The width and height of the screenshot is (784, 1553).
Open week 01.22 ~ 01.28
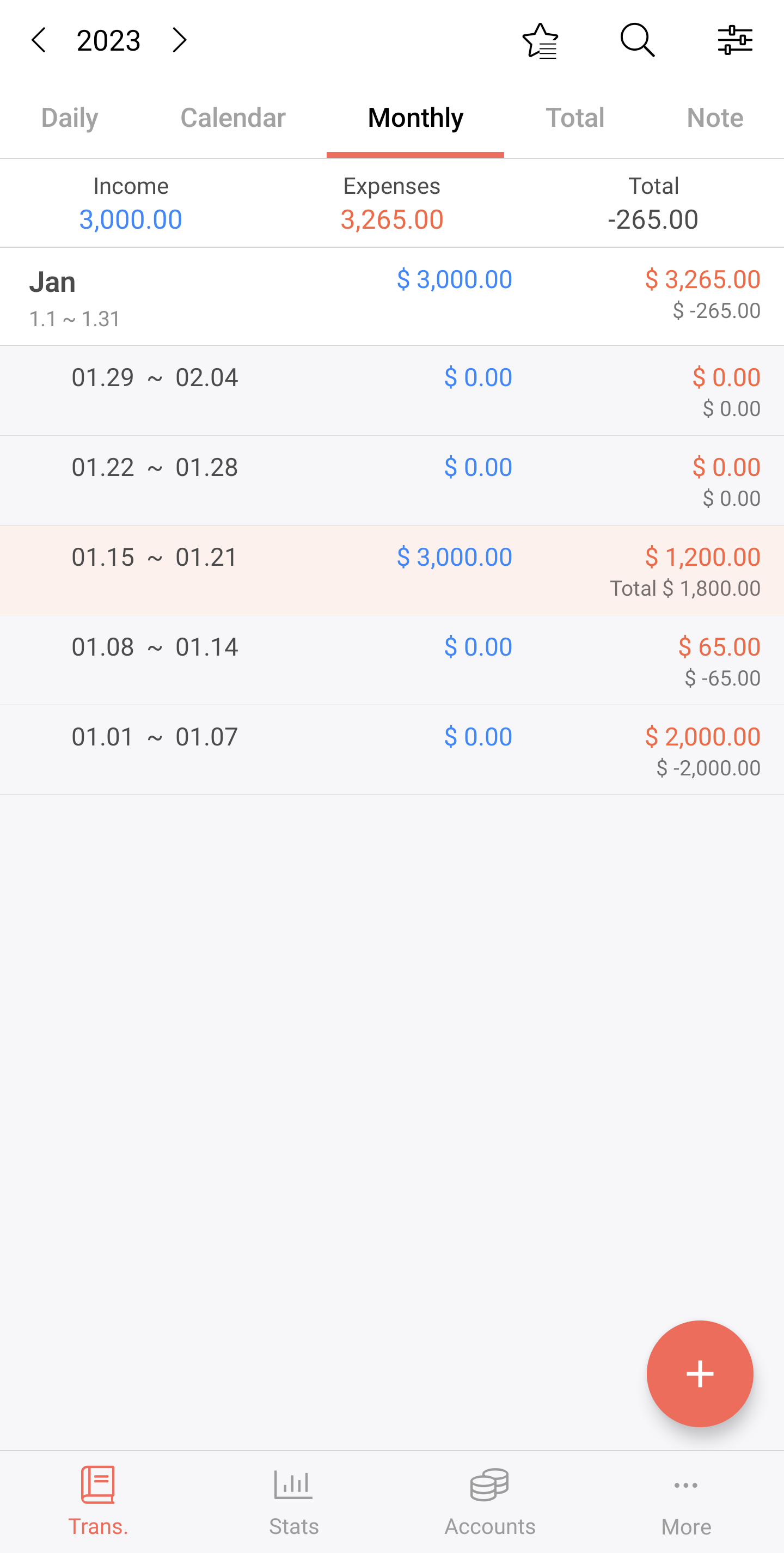[391, 480]
